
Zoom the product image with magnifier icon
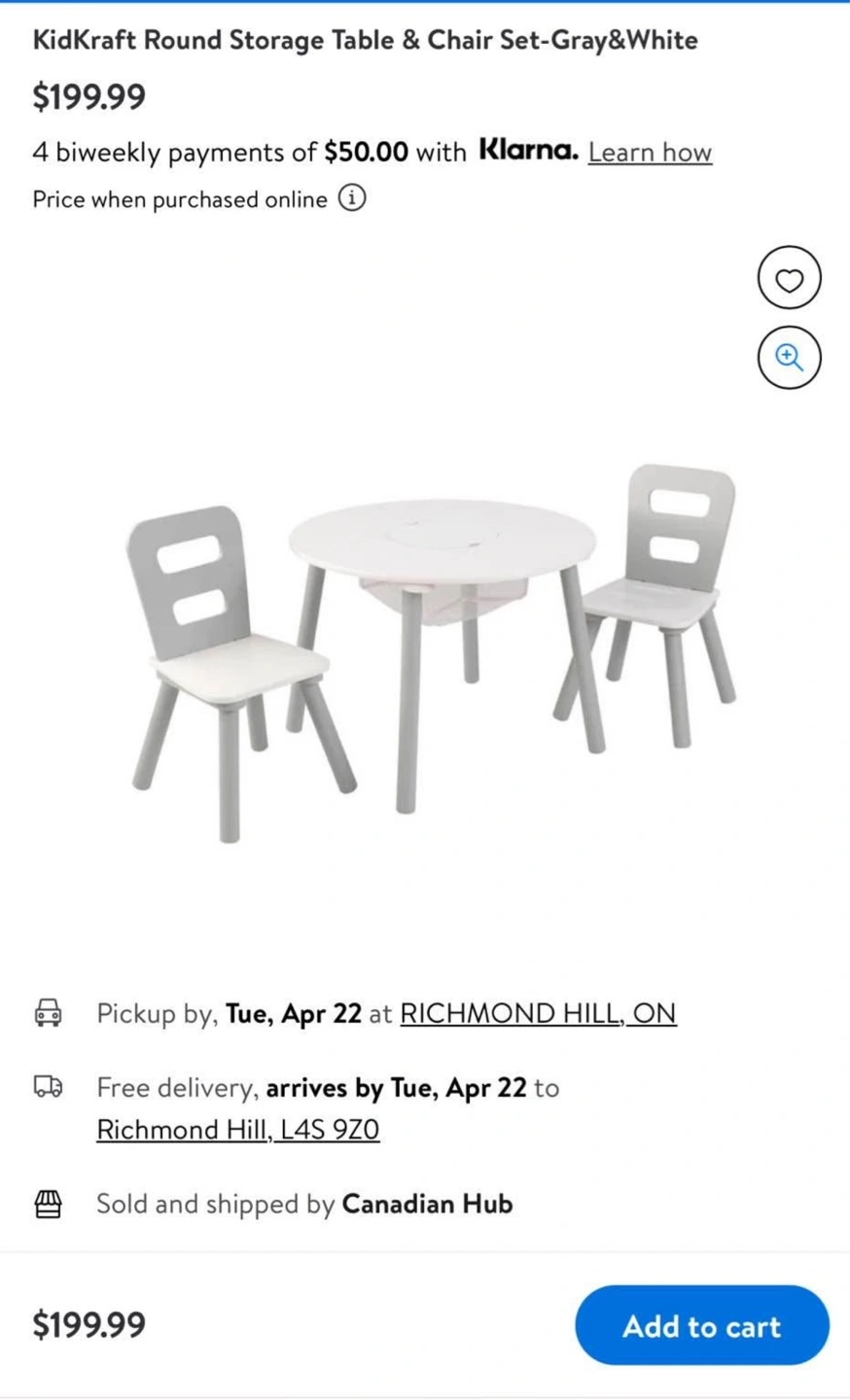[x=789, y=358]
